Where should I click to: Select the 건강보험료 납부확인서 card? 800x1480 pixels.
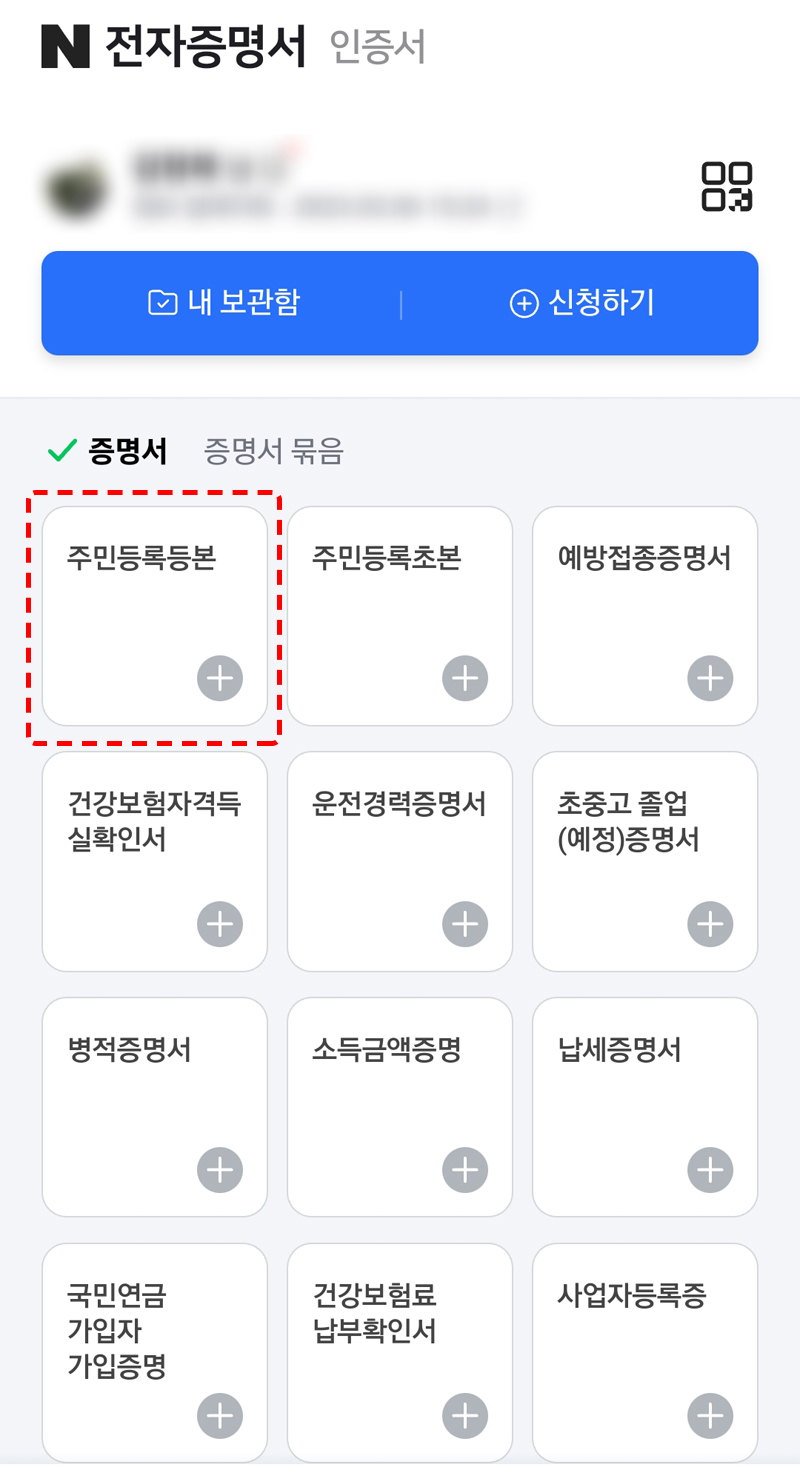point(399,1351)
